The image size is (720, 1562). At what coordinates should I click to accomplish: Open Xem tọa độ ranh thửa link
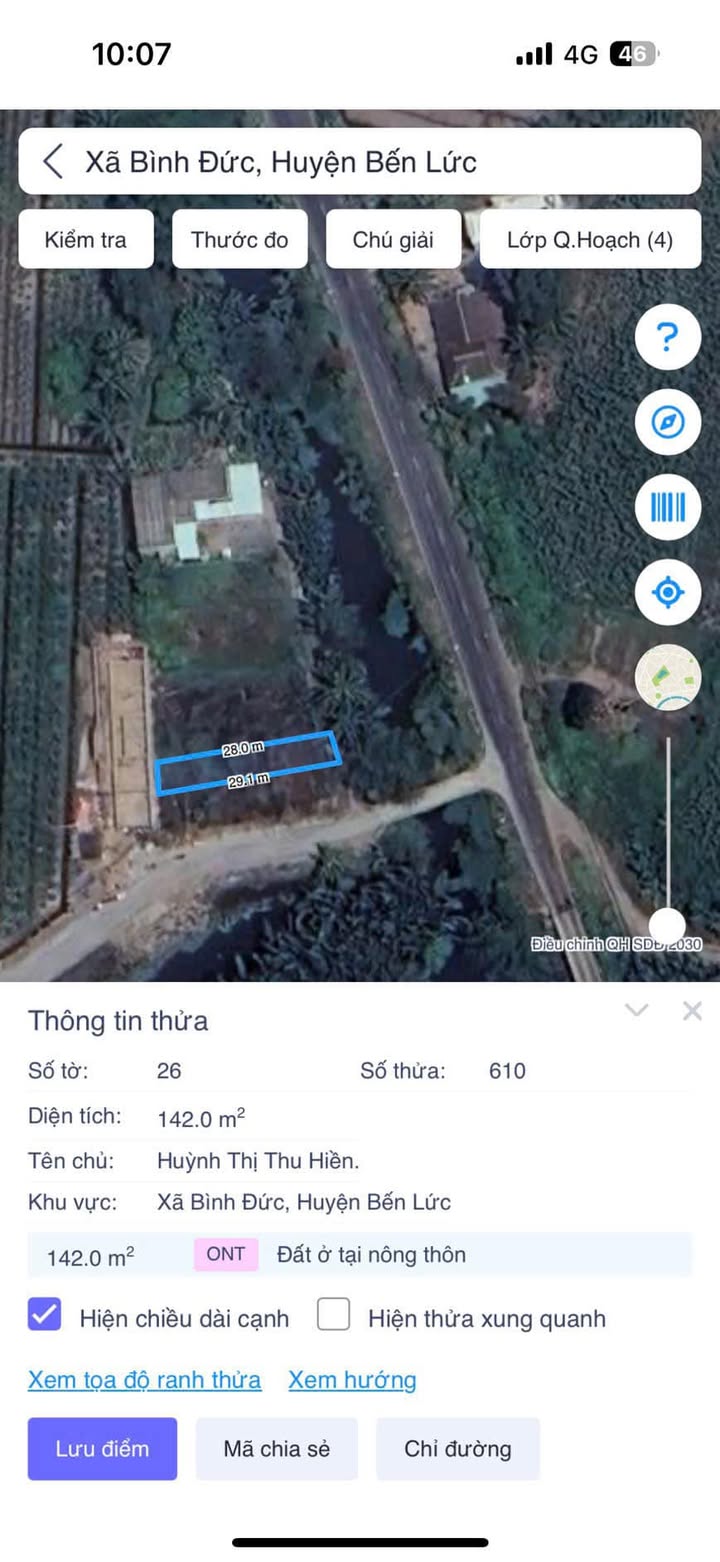145,1380
